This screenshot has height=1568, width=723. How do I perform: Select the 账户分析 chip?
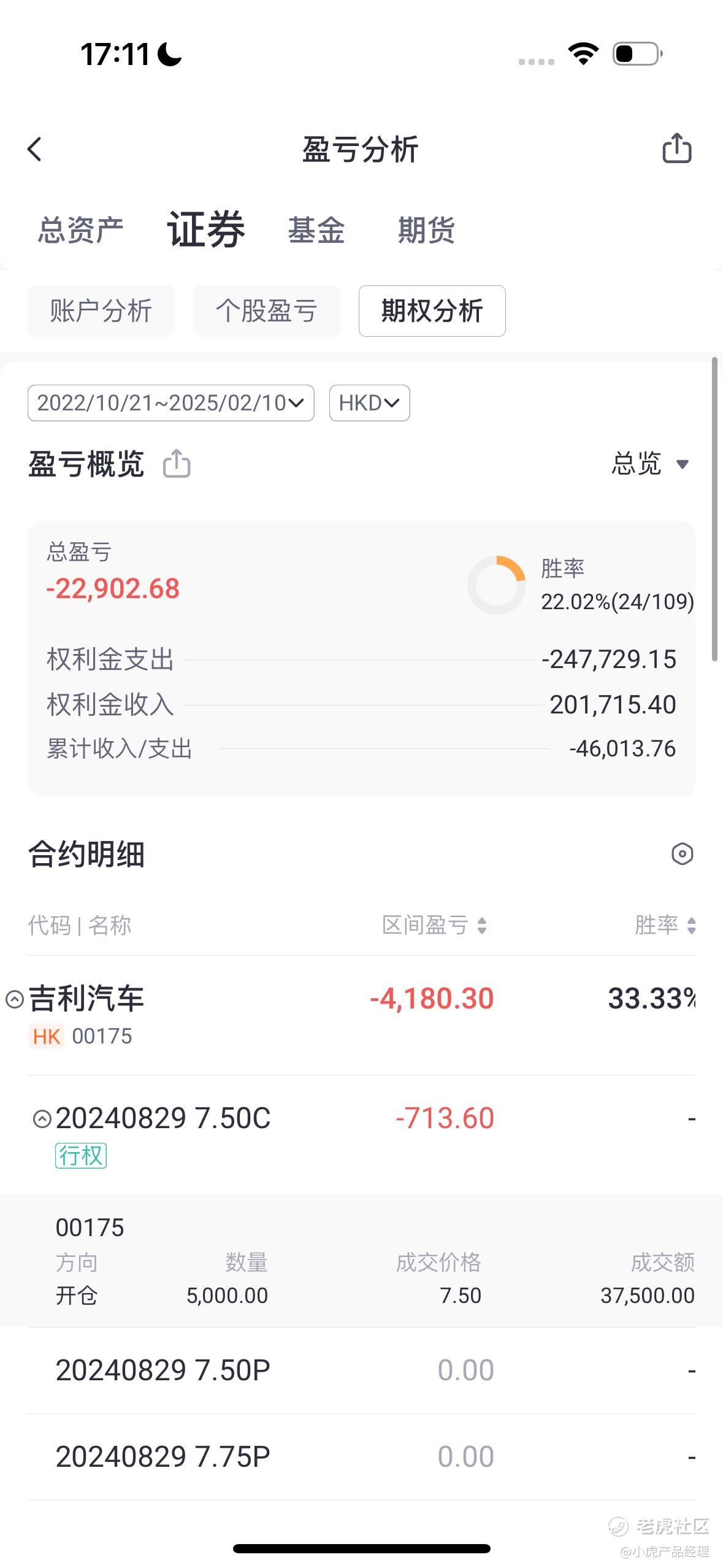tap(101, 311)
